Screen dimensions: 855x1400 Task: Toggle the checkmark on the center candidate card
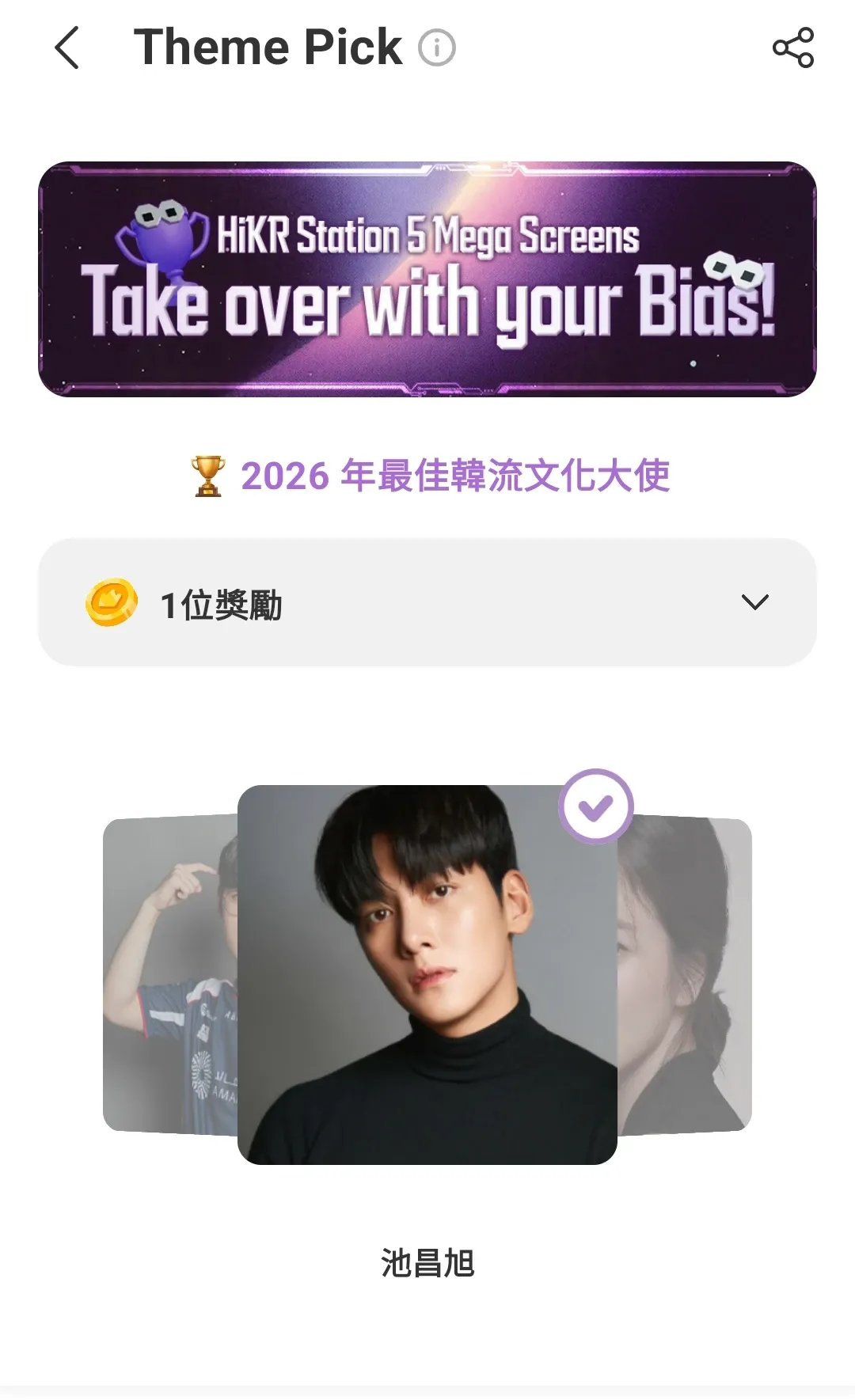tap(596, 806)
